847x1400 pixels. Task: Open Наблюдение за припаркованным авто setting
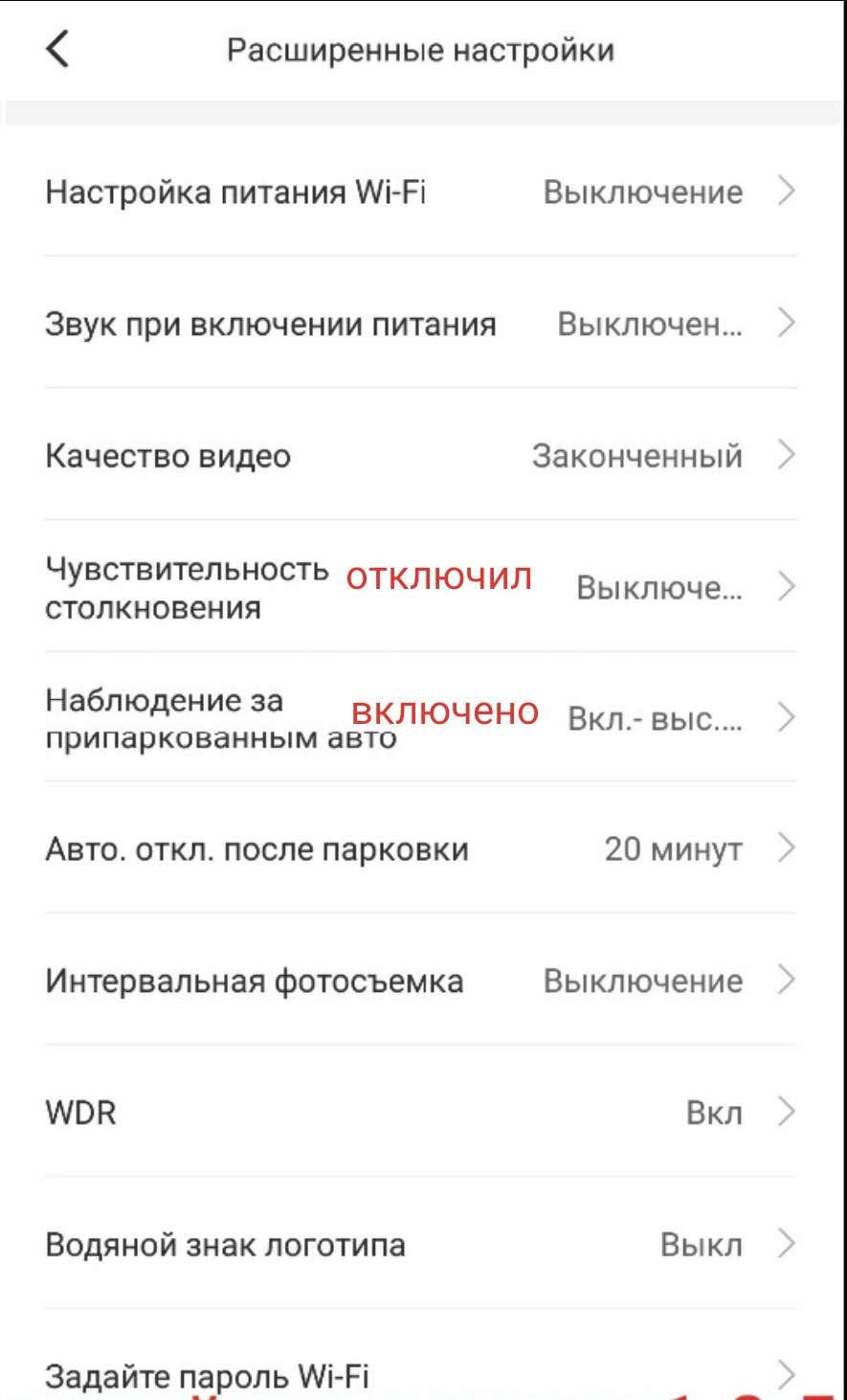[x=421, y=717]
